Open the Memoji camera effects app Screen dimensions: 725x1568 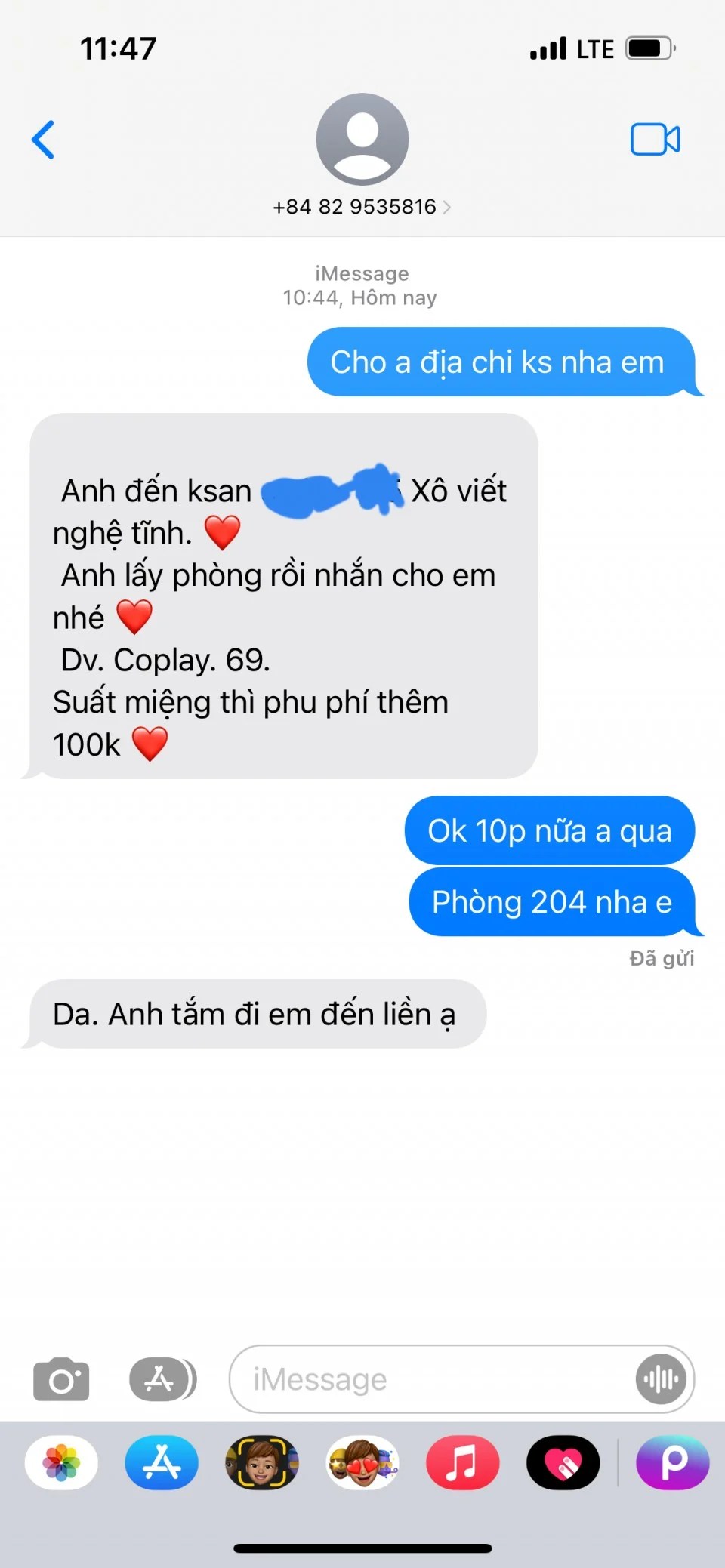coord(262,1462)
